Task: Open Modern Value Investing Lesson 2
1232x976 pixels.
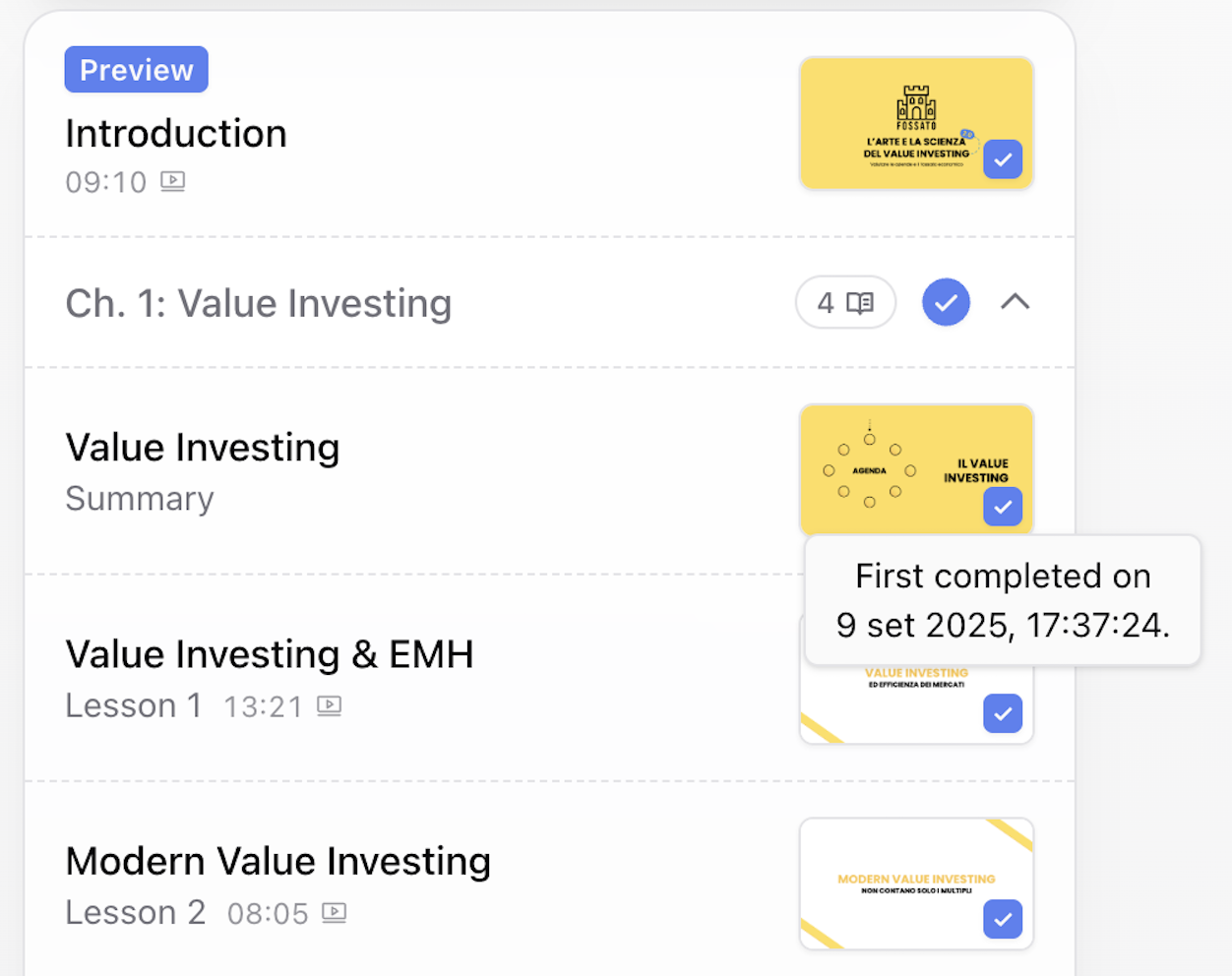Action: tap(277, 862)
